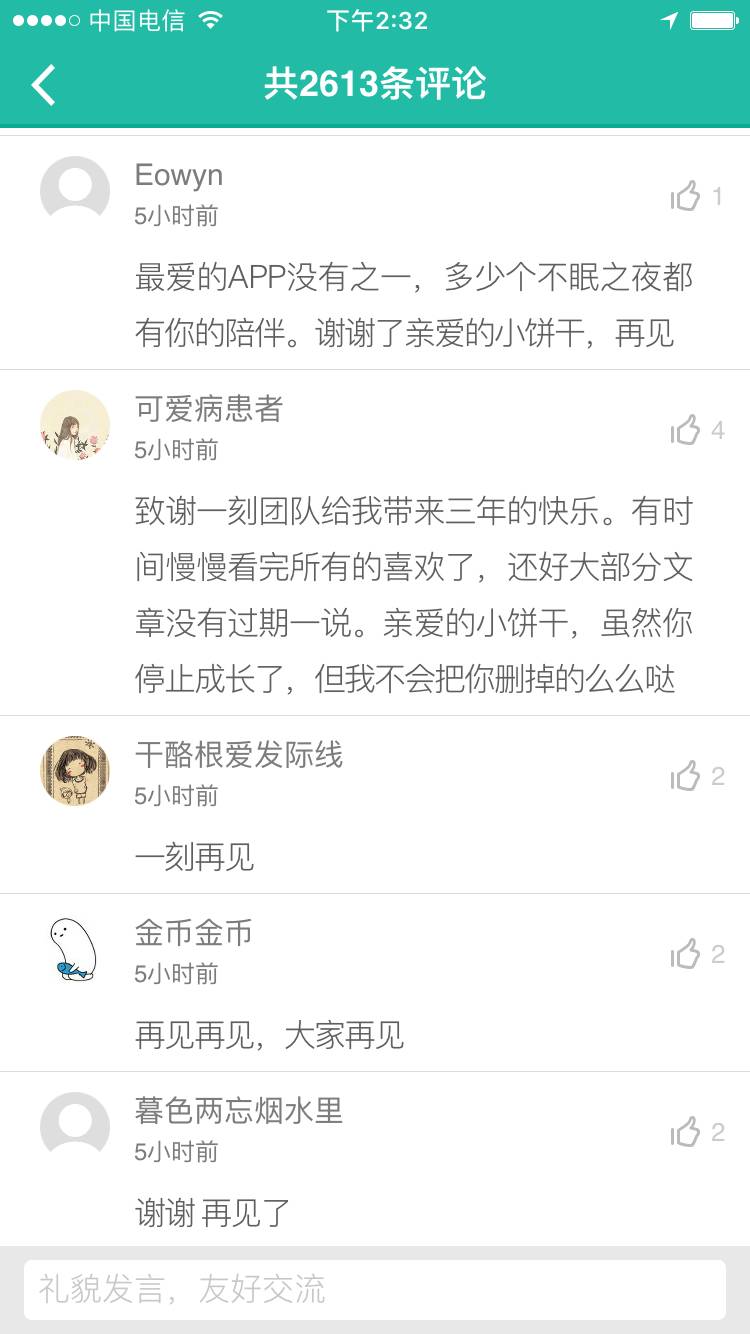Go back from the comments page
Screen dimensions: 750x1334
(44, 85)
